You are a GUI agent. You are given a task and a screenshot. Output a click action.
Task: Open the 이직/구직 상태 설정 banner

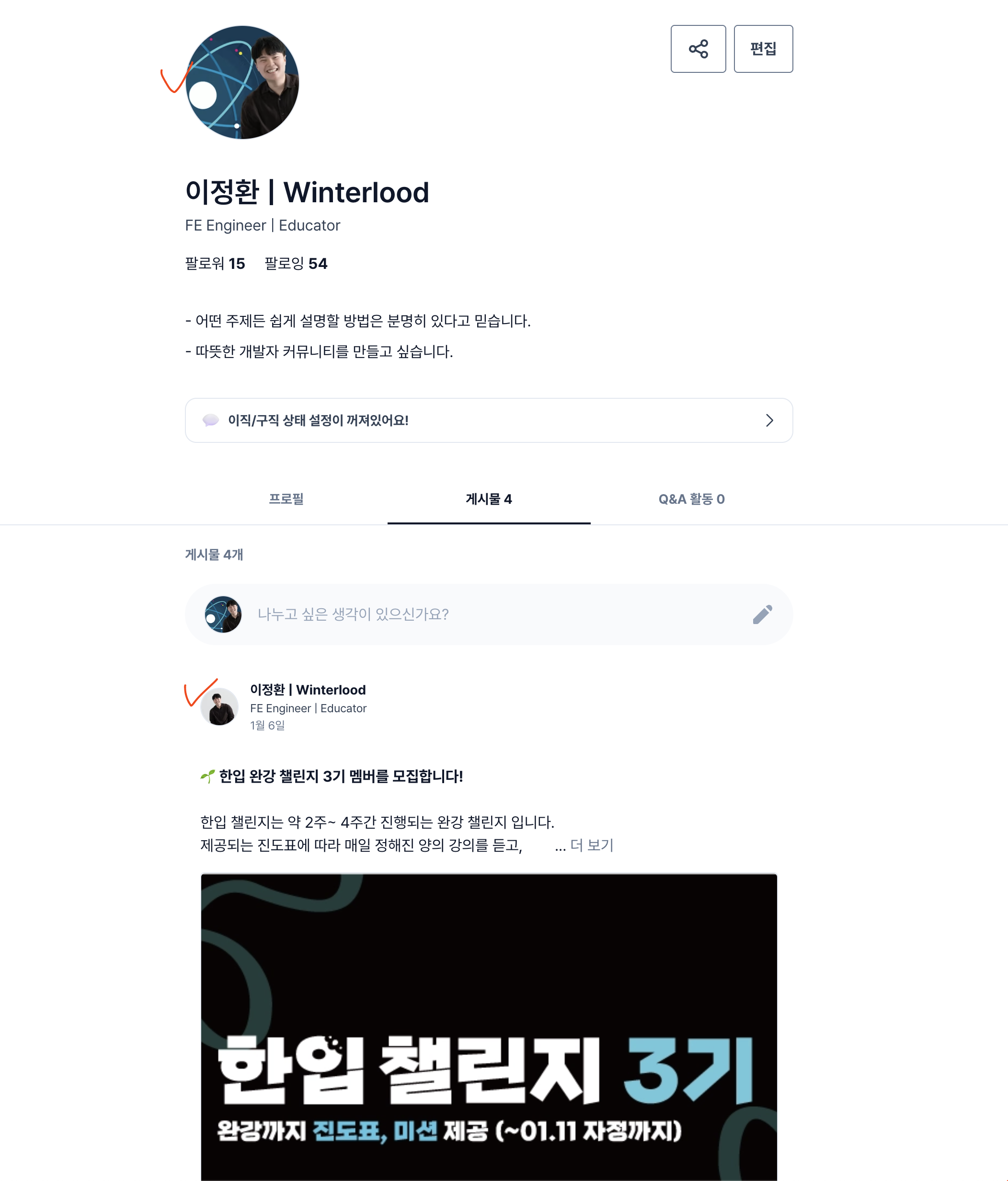[x=488, y=420]
